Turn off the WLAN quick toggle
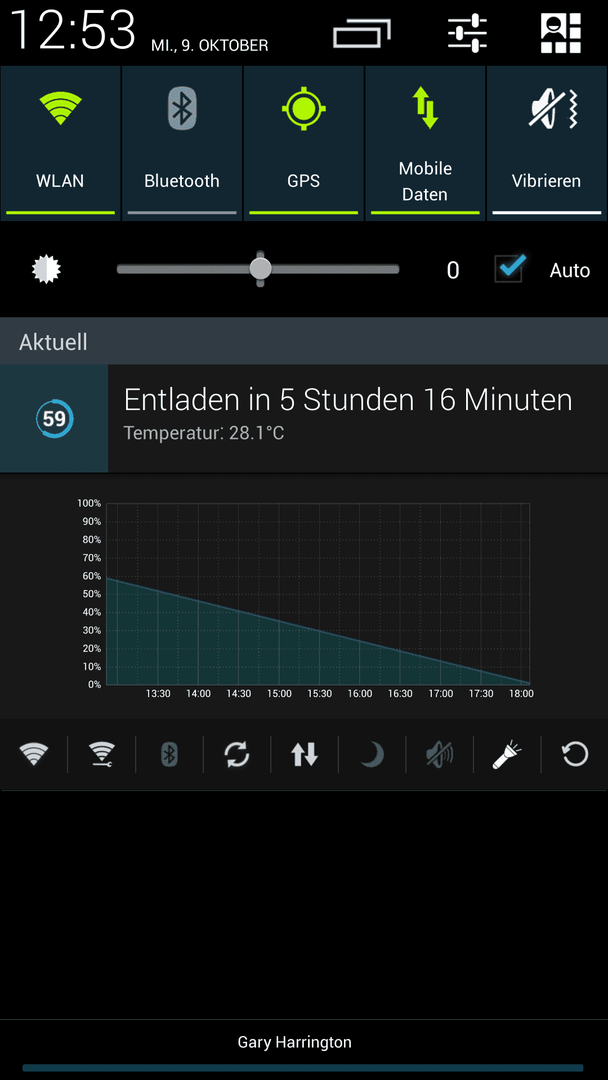The width and height of the screenshot is (608, 1080). (x=61, y=143)
